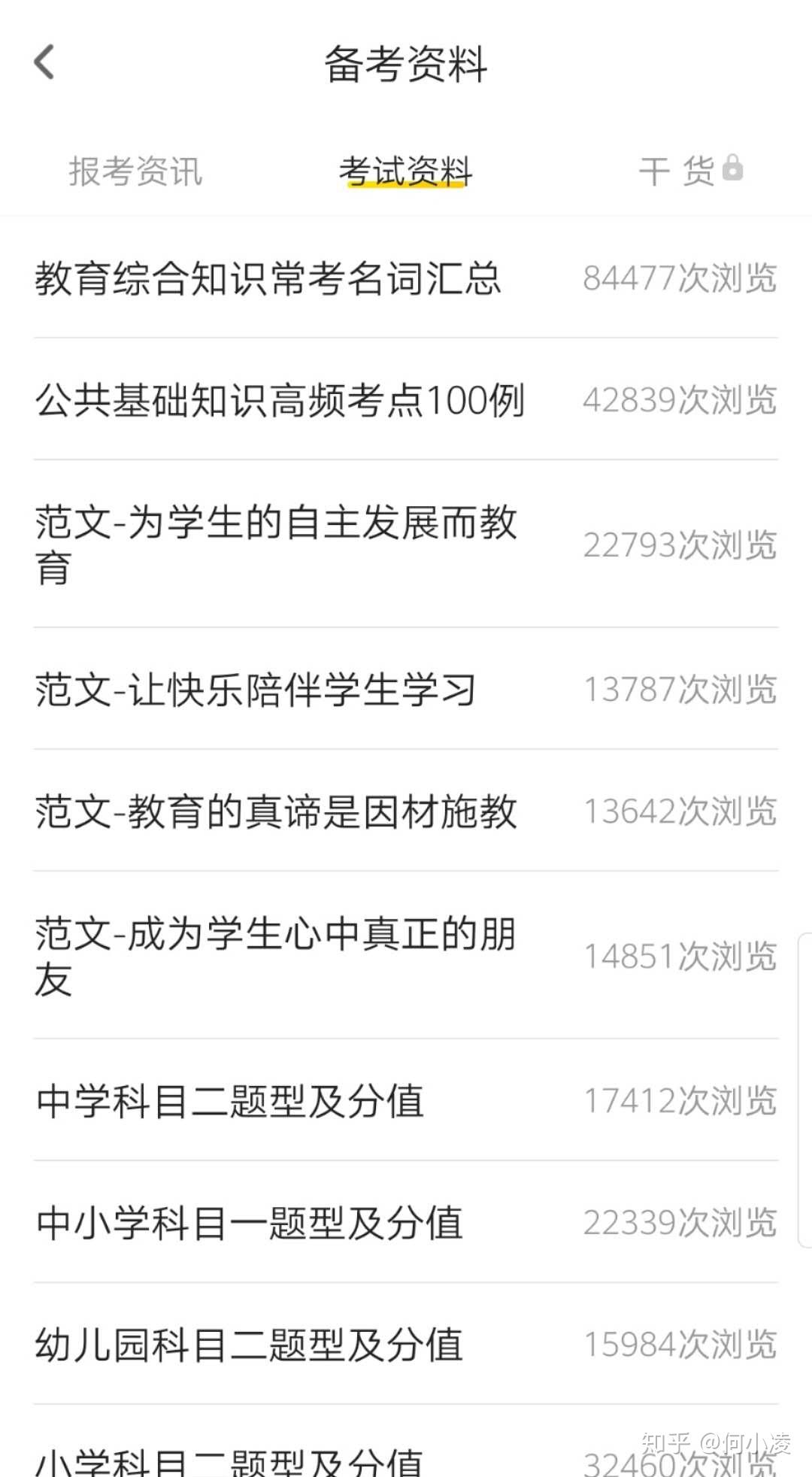This screenshot has height=1477, width=812.
Task: Open 幼儿园科目二题型及分值
Action: point(406,1344)
